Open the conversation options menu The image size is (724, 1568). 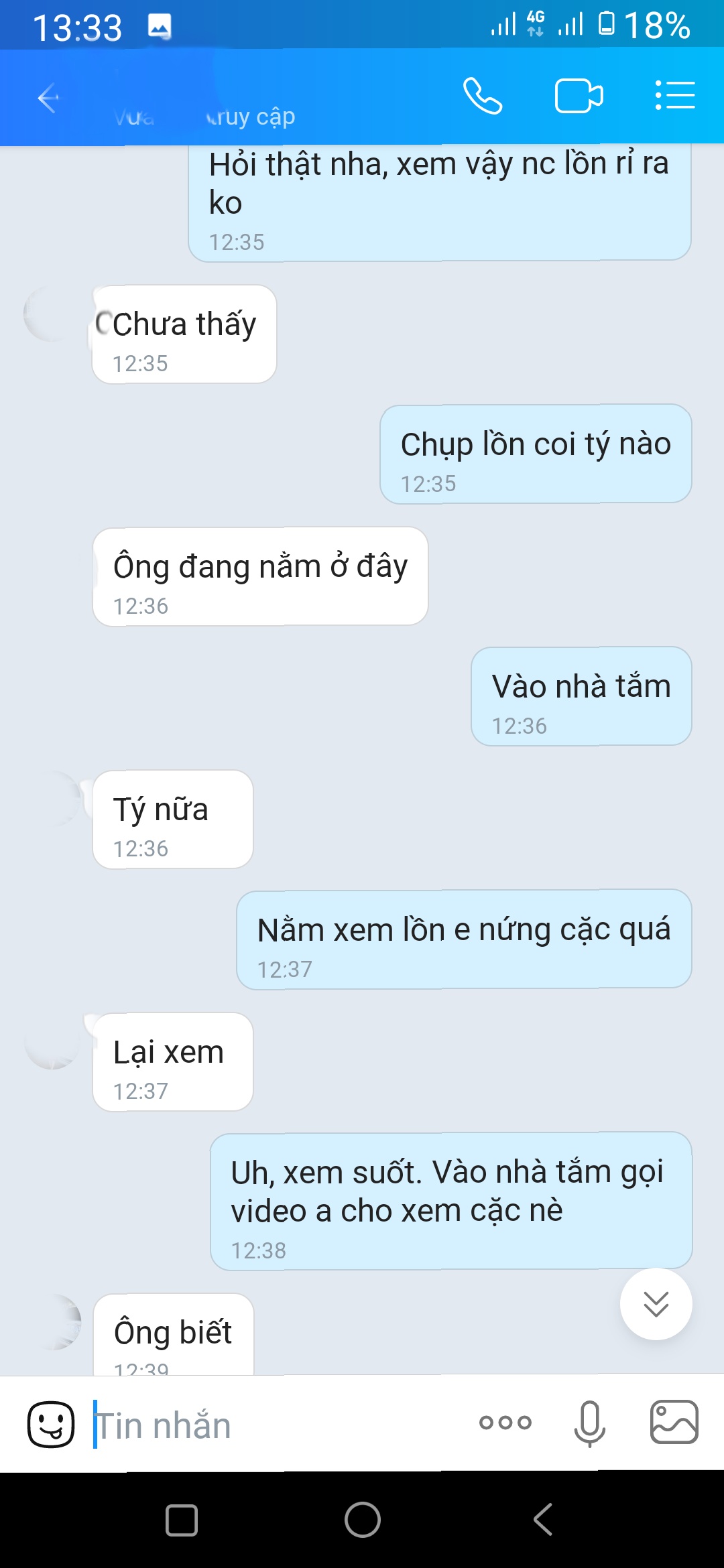tap(674, 95)
